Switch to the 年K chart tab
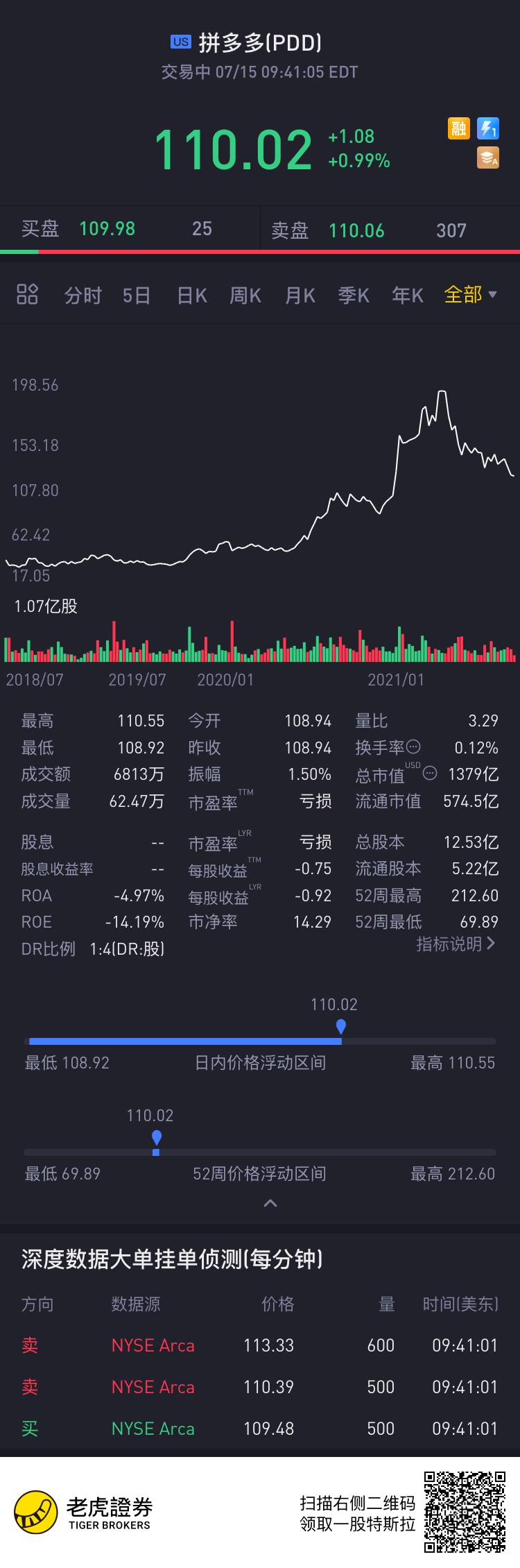 coord(408,296)
